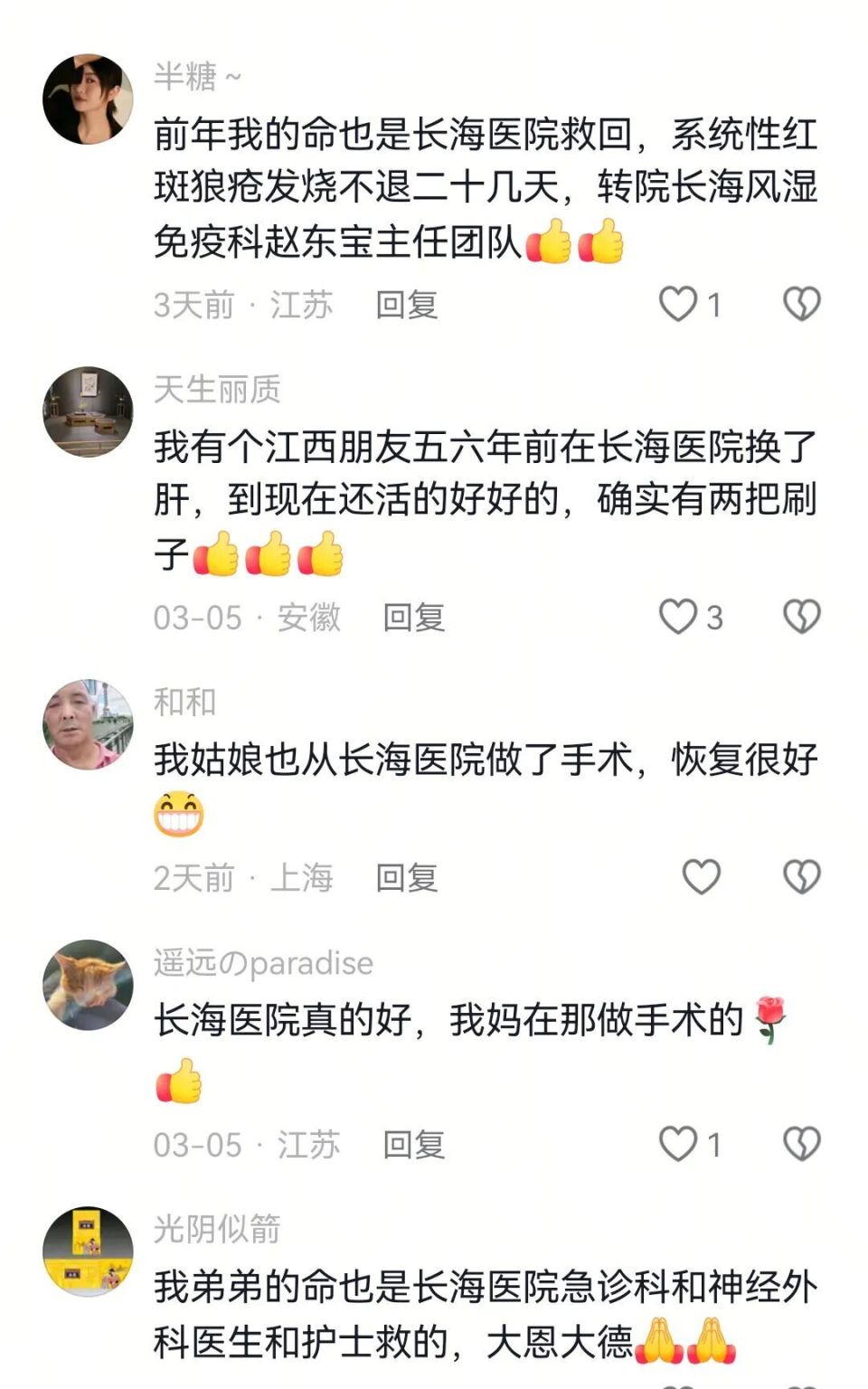The width and height of the screenshot is (868, 1389).
Task: Tap the broken-heart icon on 和和's comment
Action: 799,874
